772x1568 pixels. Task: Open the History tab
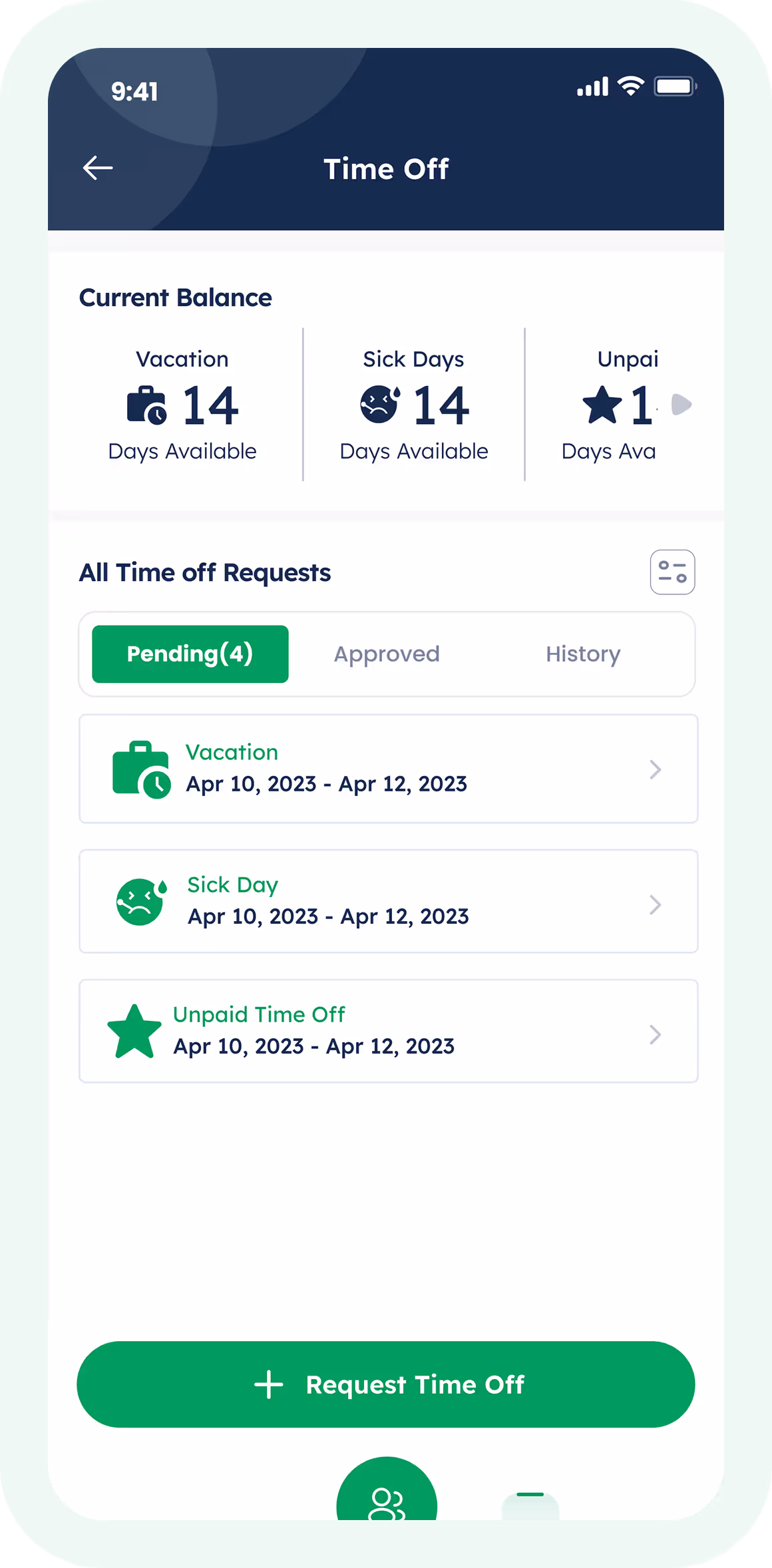(x=582, y=654)
